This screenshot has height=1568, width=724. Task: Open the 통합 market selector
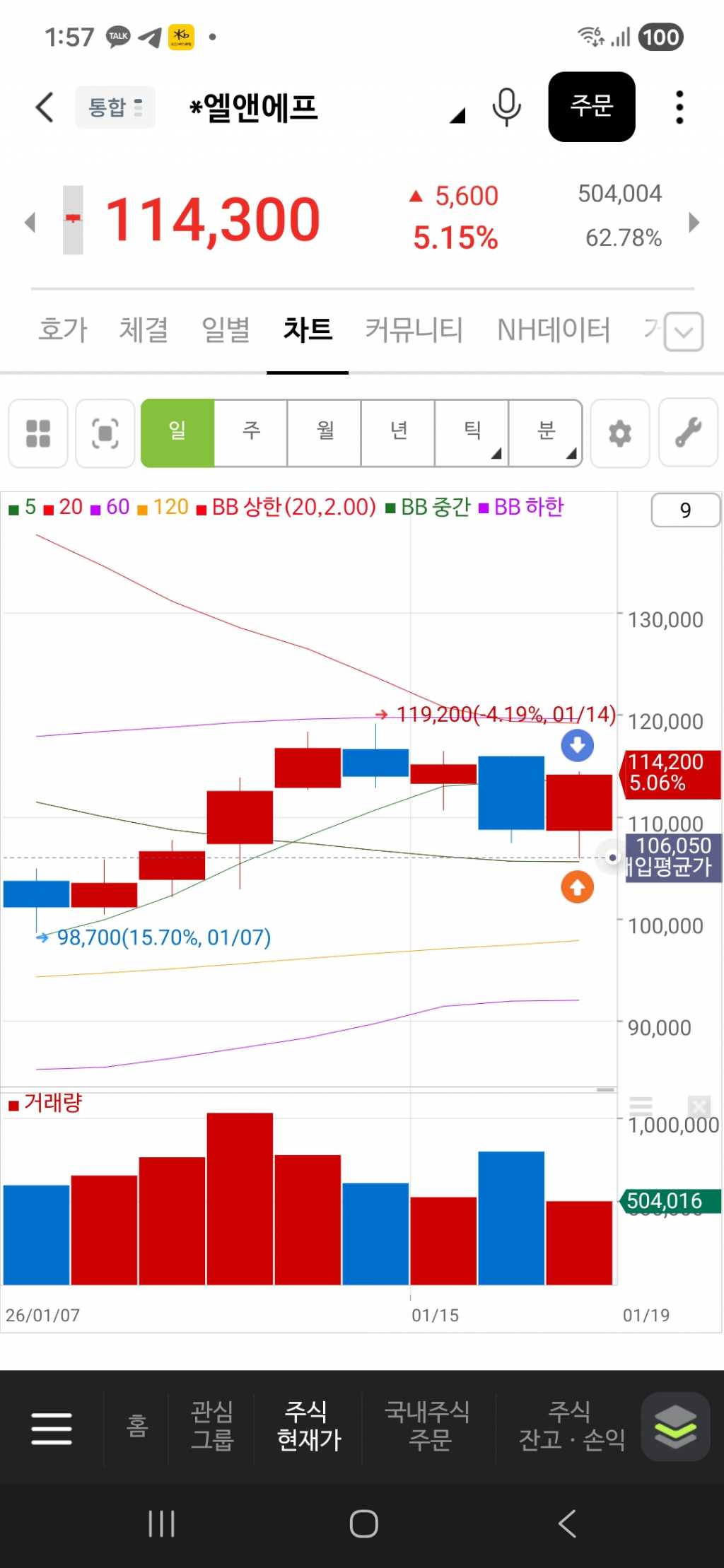click(115, 107)
